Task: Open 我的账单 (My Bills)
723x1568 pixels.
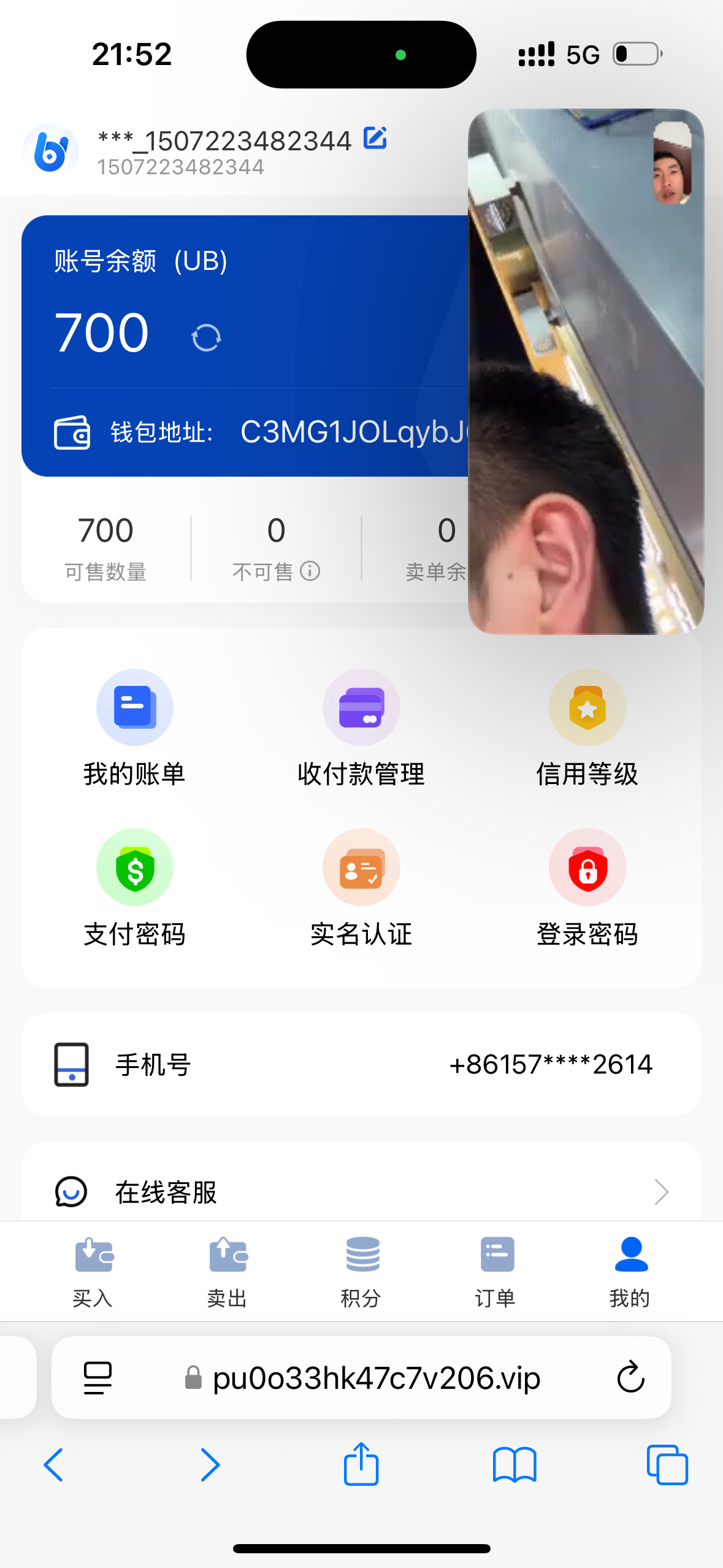Action: 134,728
